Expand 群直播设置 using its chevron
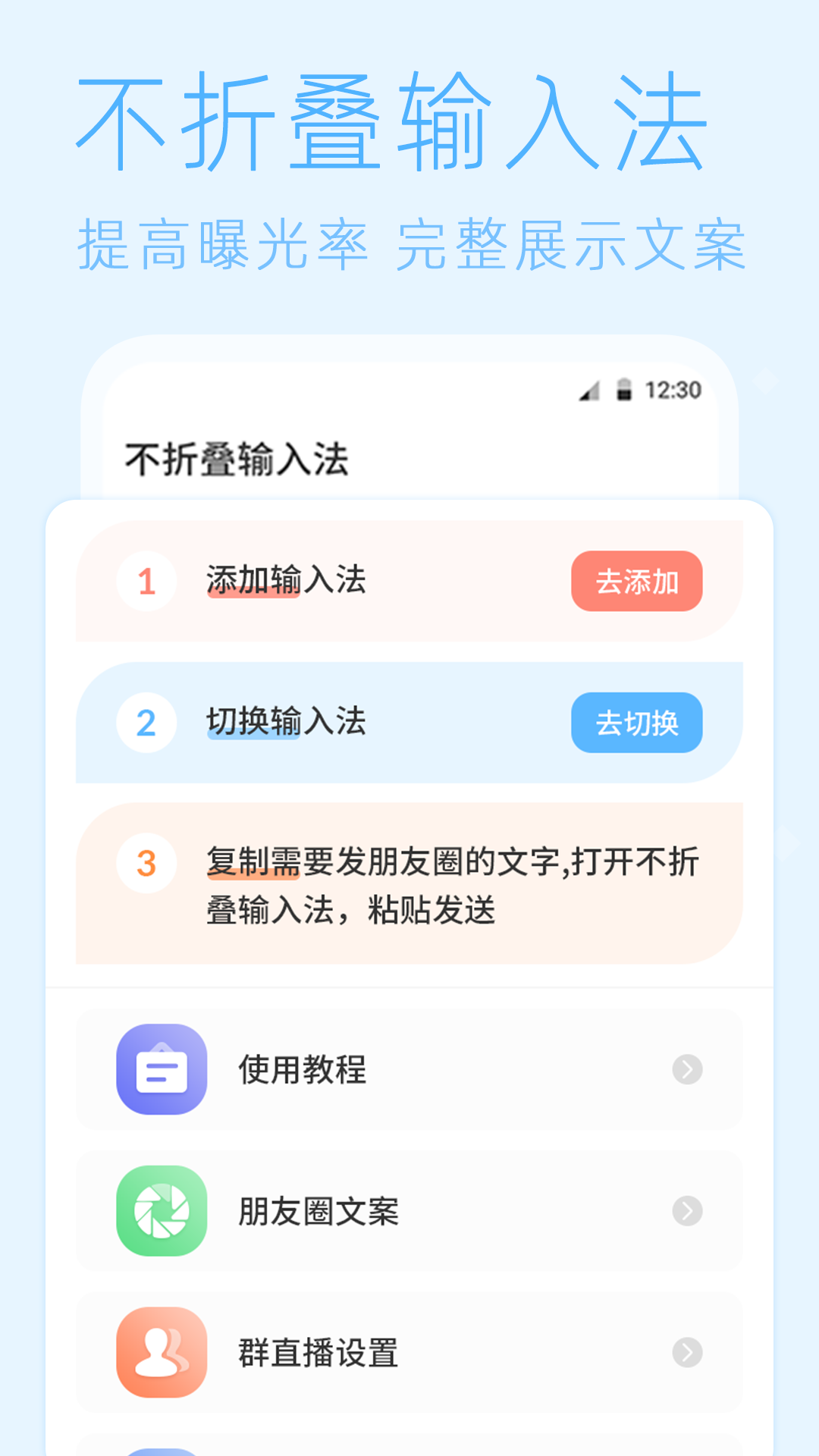 686,1354
